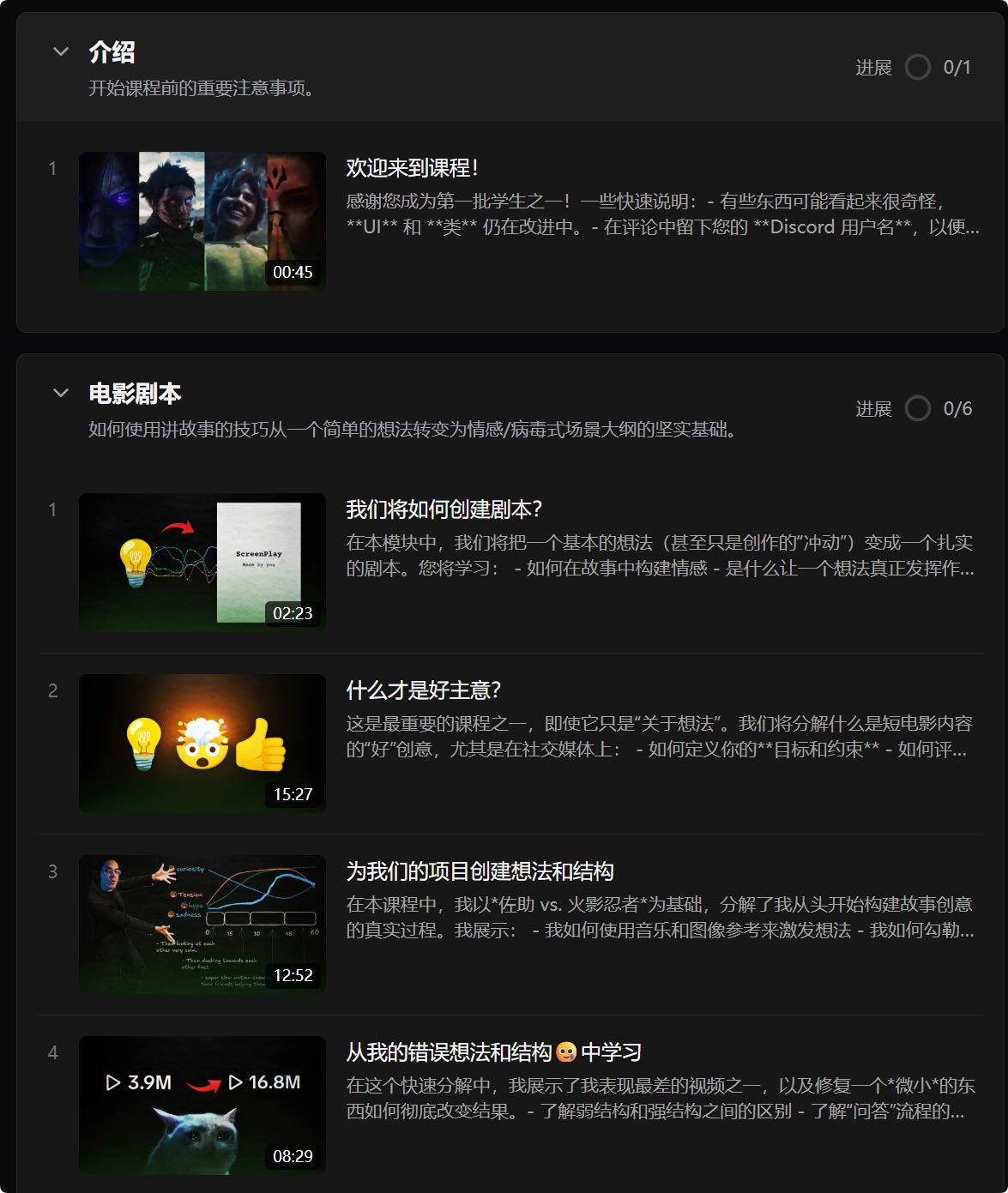The height and width of the screenshot is (1193, 1008).
Task: Open the lesson 我们将如何创建剧本?
Action: [444, 509]
